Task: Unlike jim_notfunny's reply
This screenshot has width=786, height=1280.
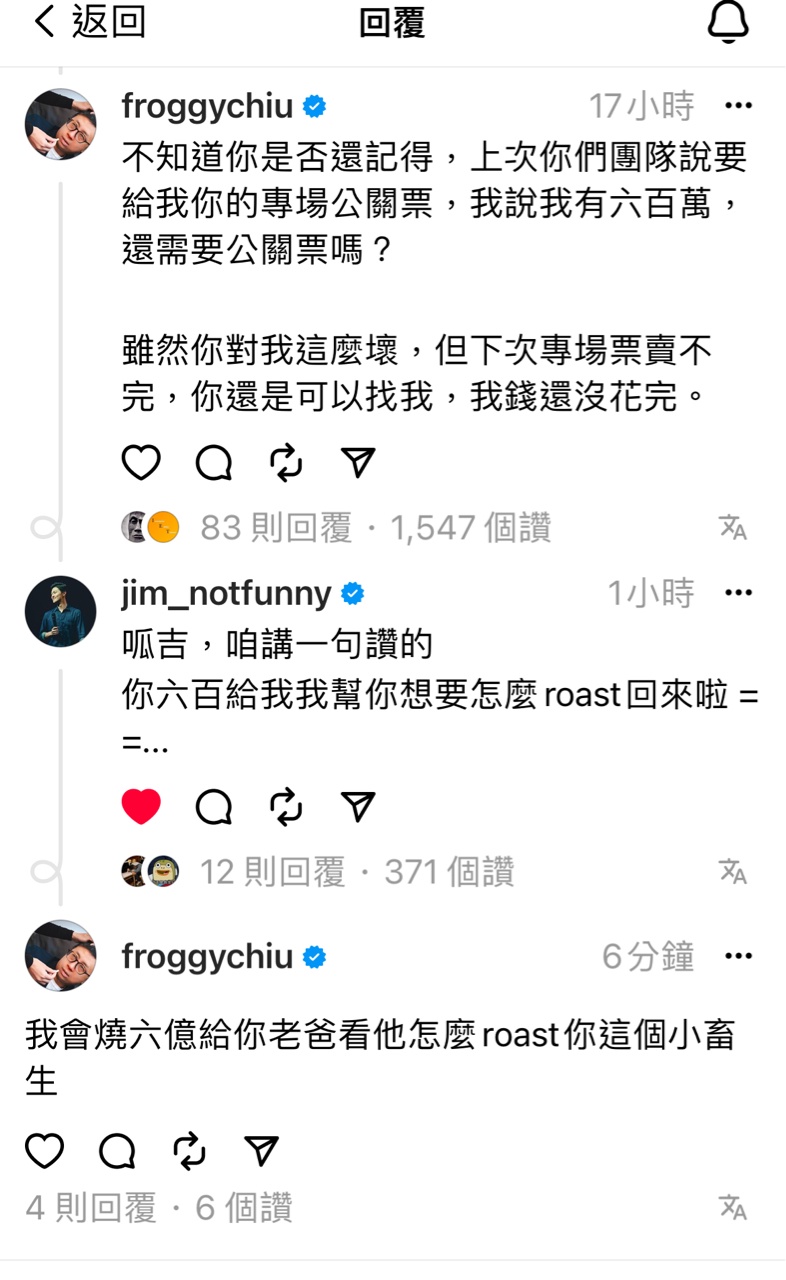Action: point(141,806)
